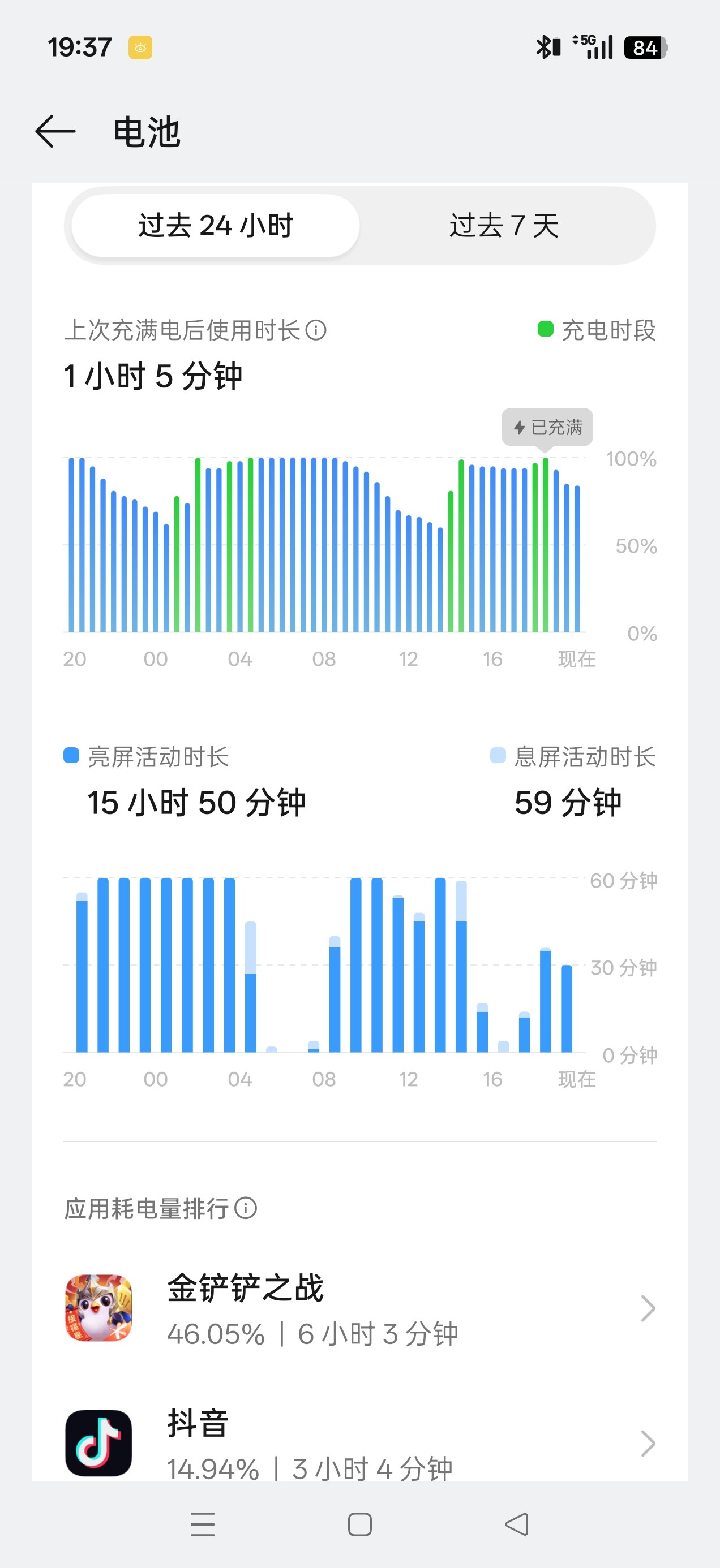
Task: Tap the system home button
Action: point(359,1525)
